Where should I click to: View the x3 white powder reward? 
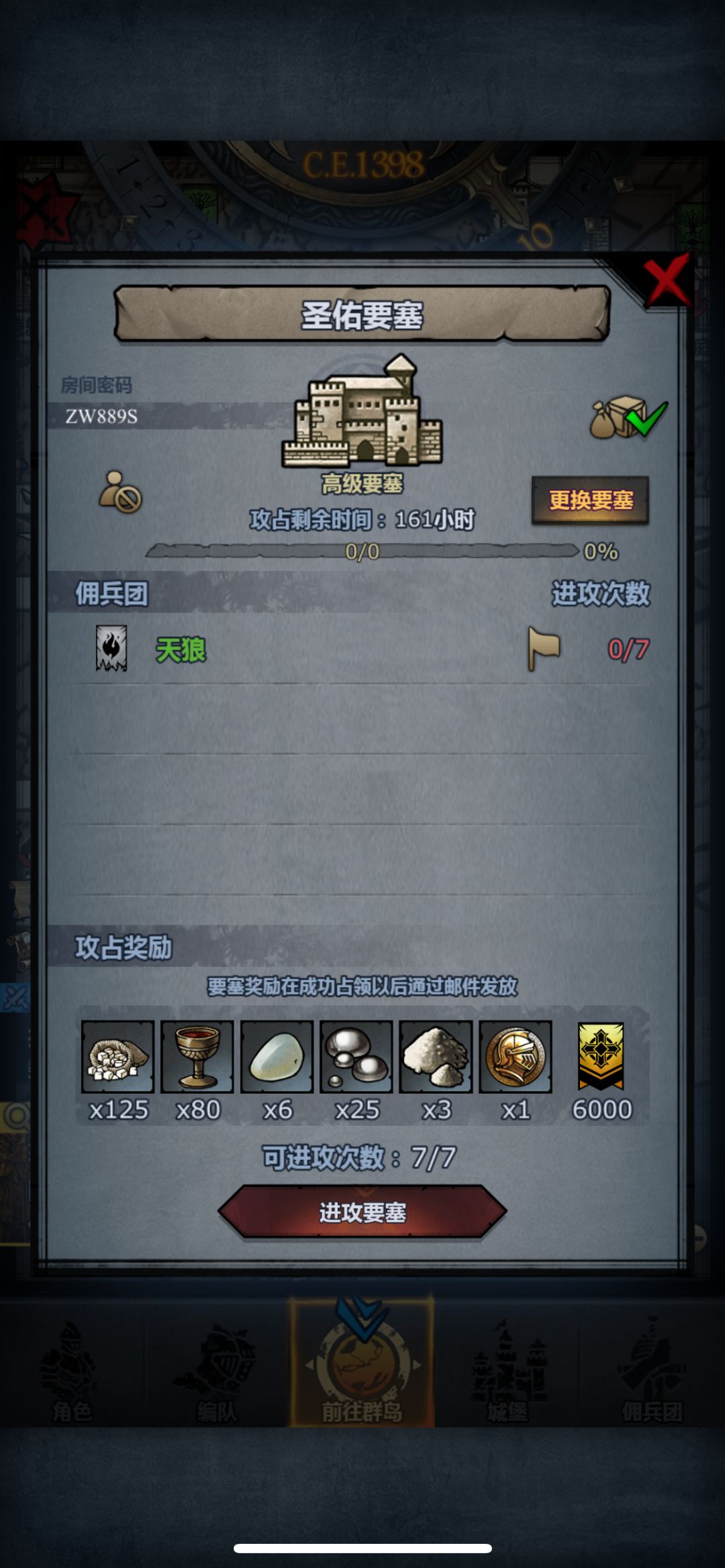pos(436,1057)
